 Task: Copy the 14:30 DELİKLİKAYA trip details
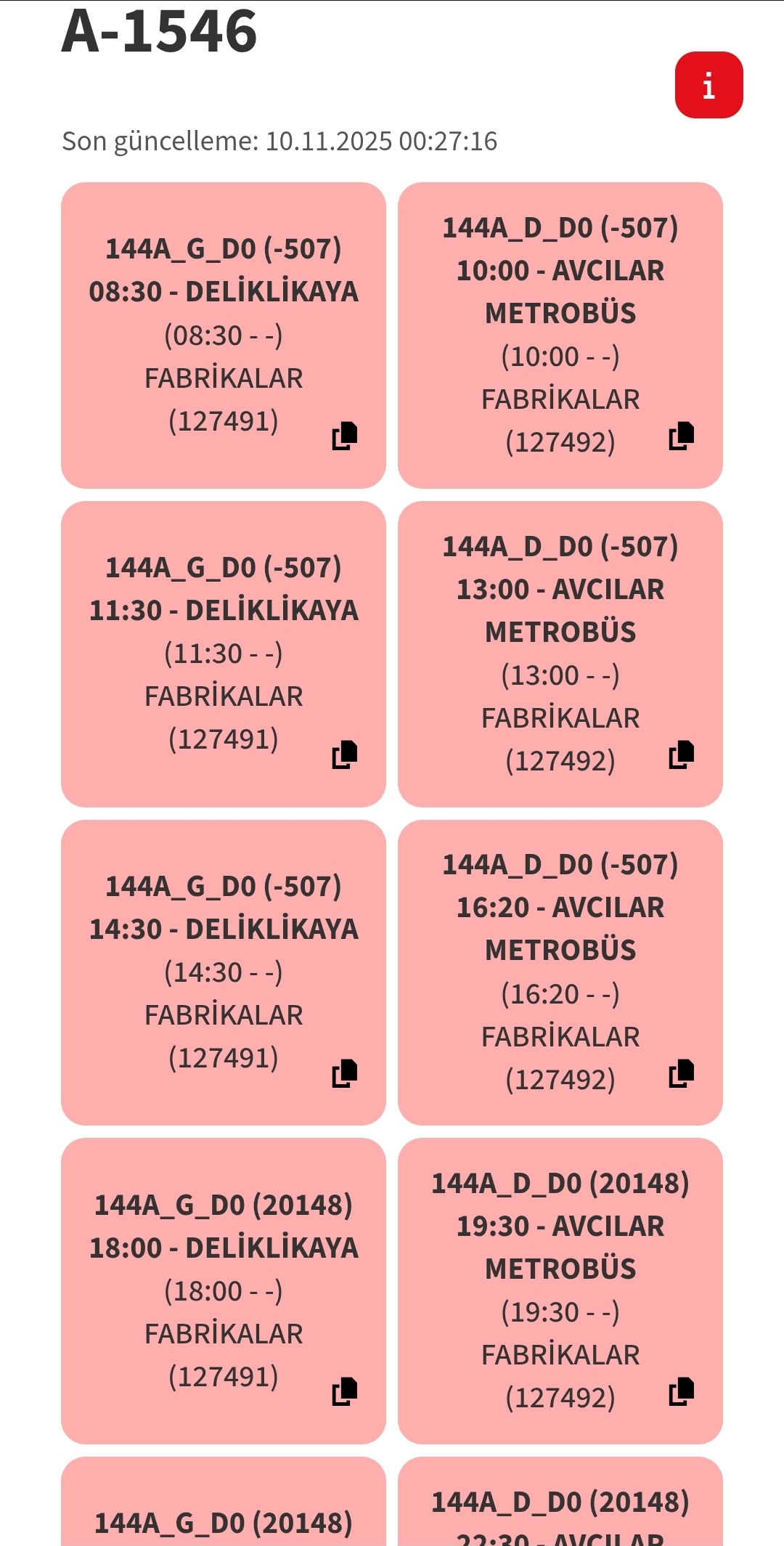click(x=345, y=1073)
